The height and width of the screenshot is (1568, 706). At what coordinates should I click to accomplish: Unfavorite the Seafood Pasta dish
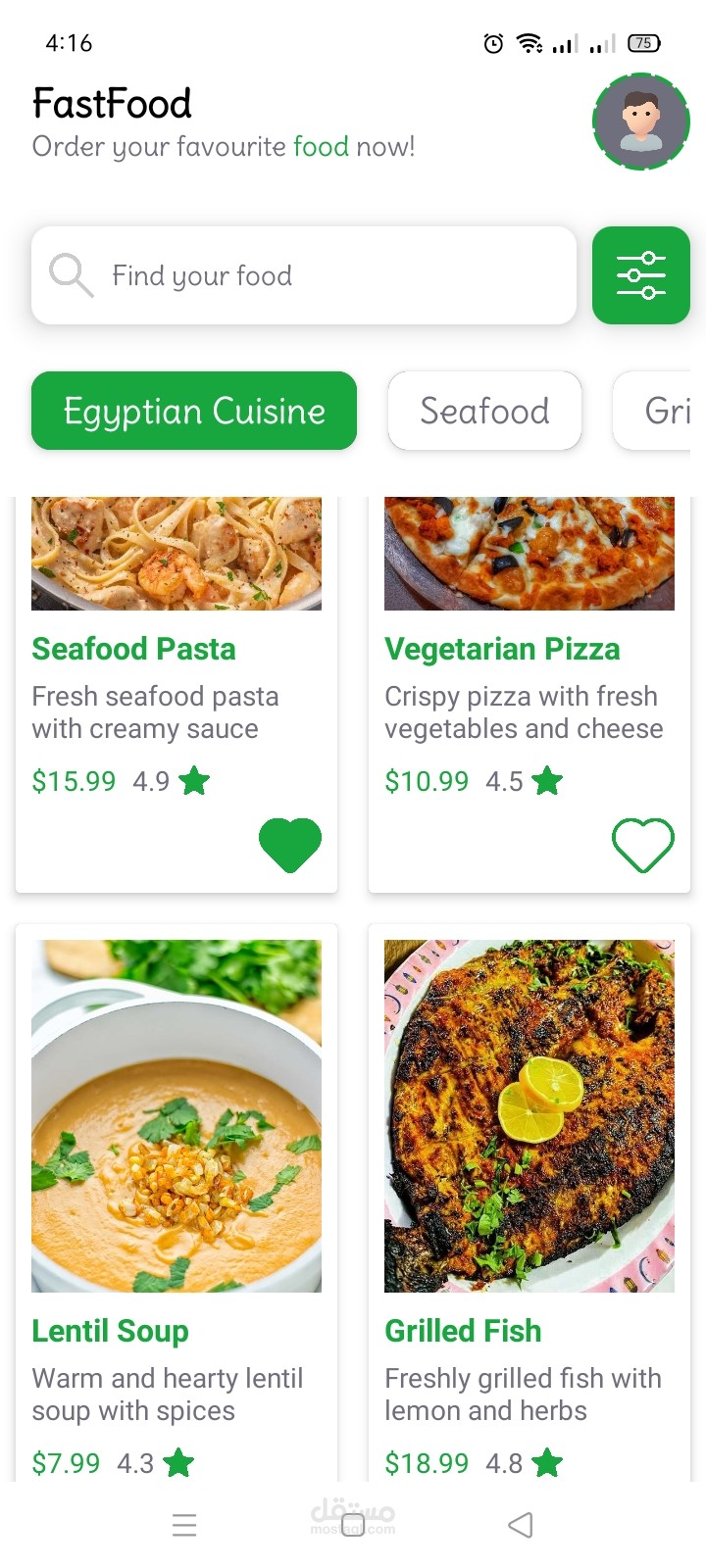click(x=290, y=844)
